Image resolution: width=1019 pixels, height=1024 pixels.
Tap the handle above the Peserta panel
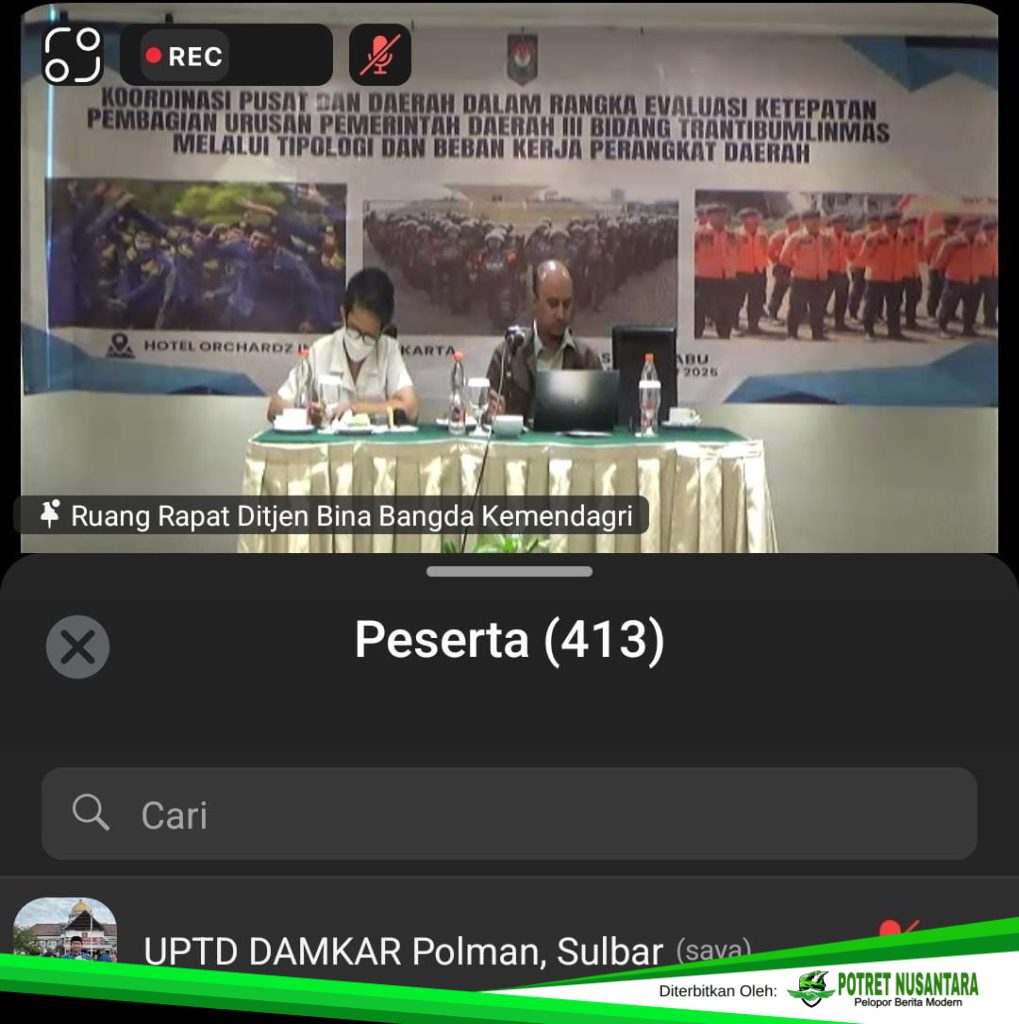(509, 572)
